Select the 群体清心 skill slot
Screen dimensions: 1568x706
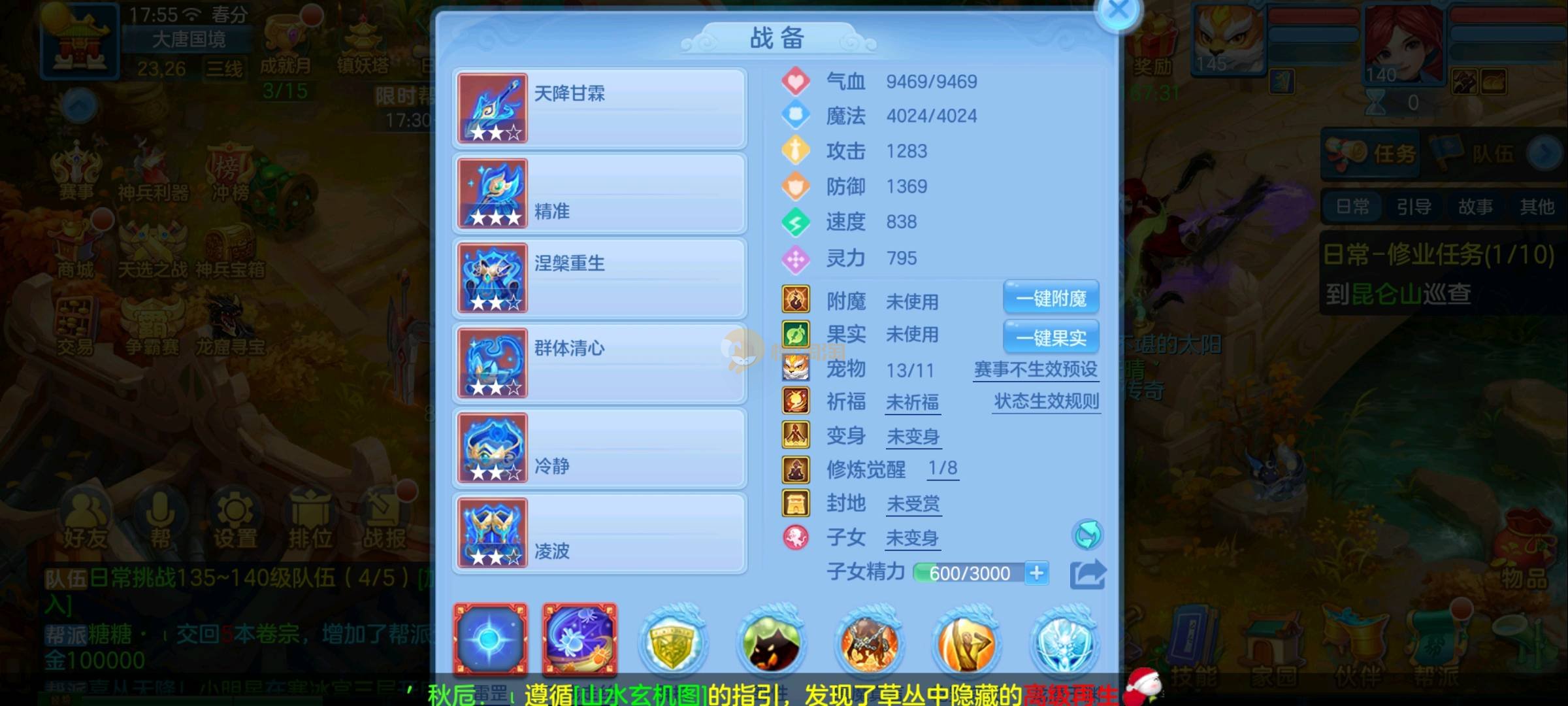coord(600,363)
